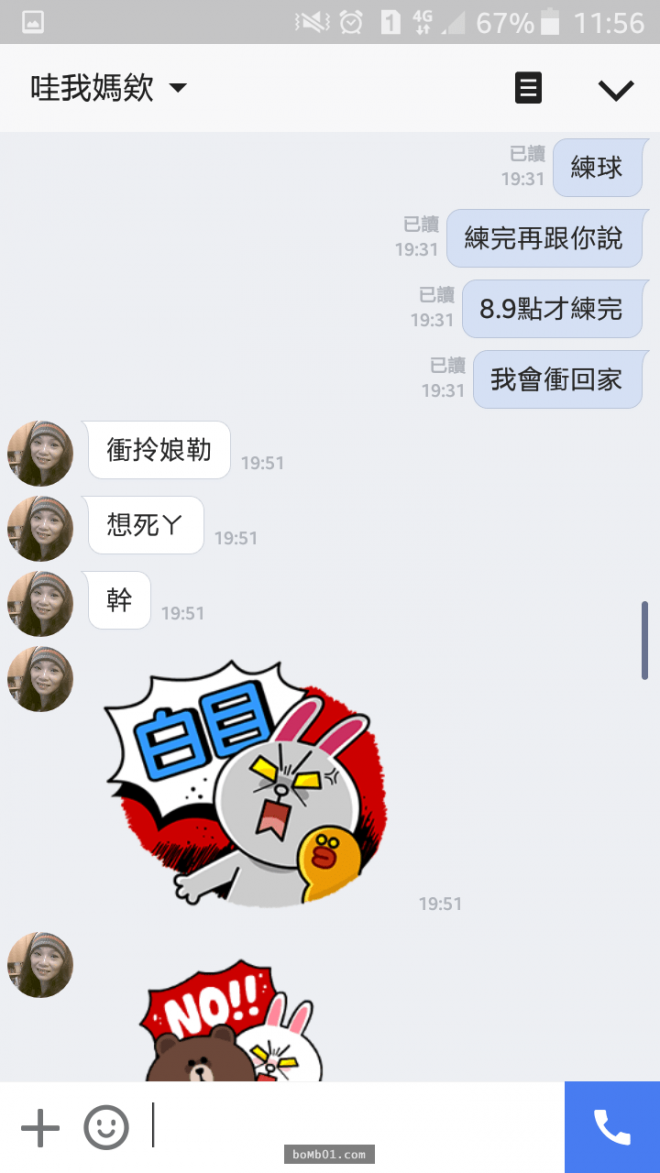Open sender's avatar beside 衝拎娘勒 message
Image resolution: width=660 pixels, height=1173 pixels.
point(40,454)
